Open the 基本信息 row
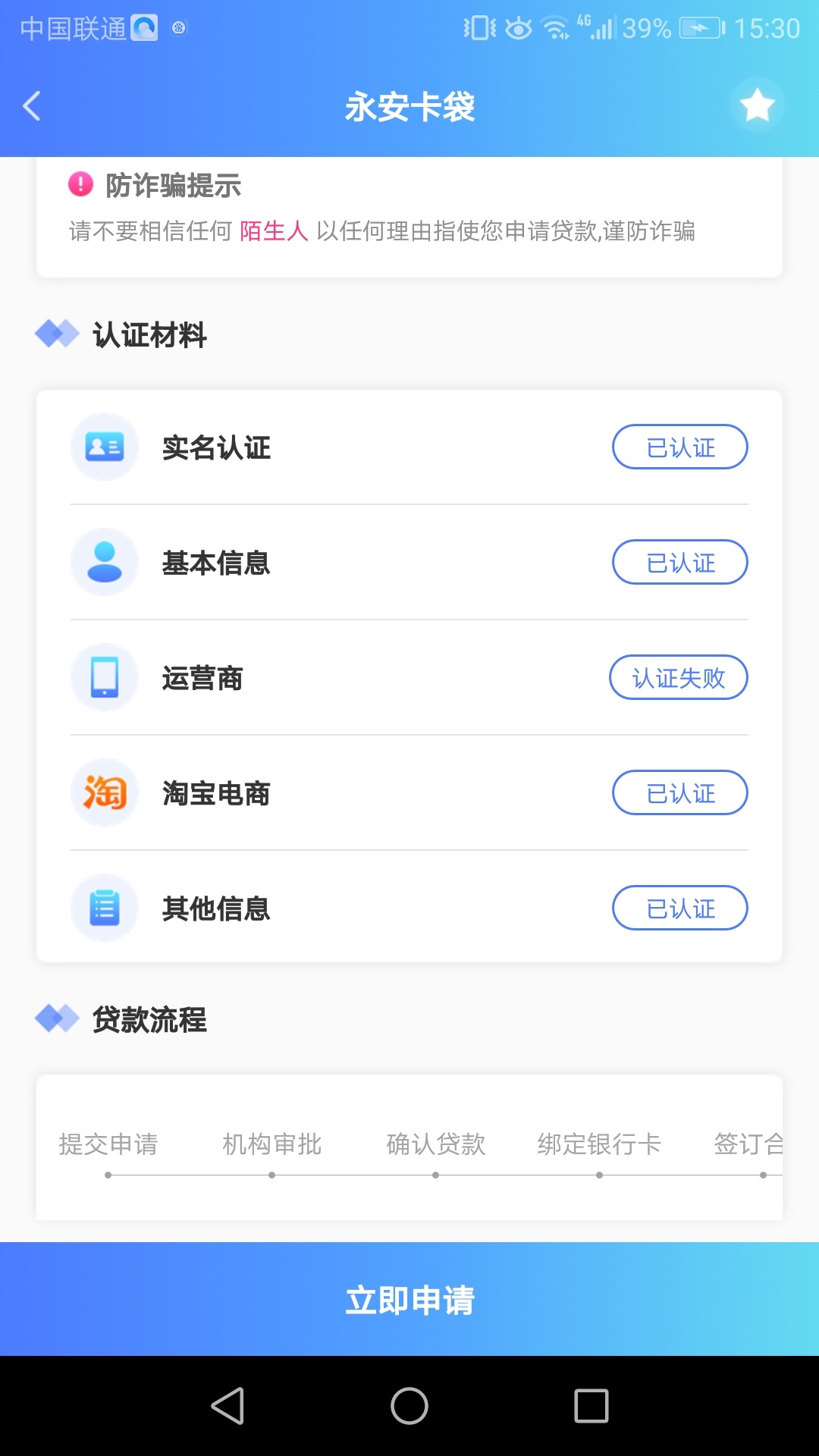Screen dimensions: 819x1456 point(409,563)
